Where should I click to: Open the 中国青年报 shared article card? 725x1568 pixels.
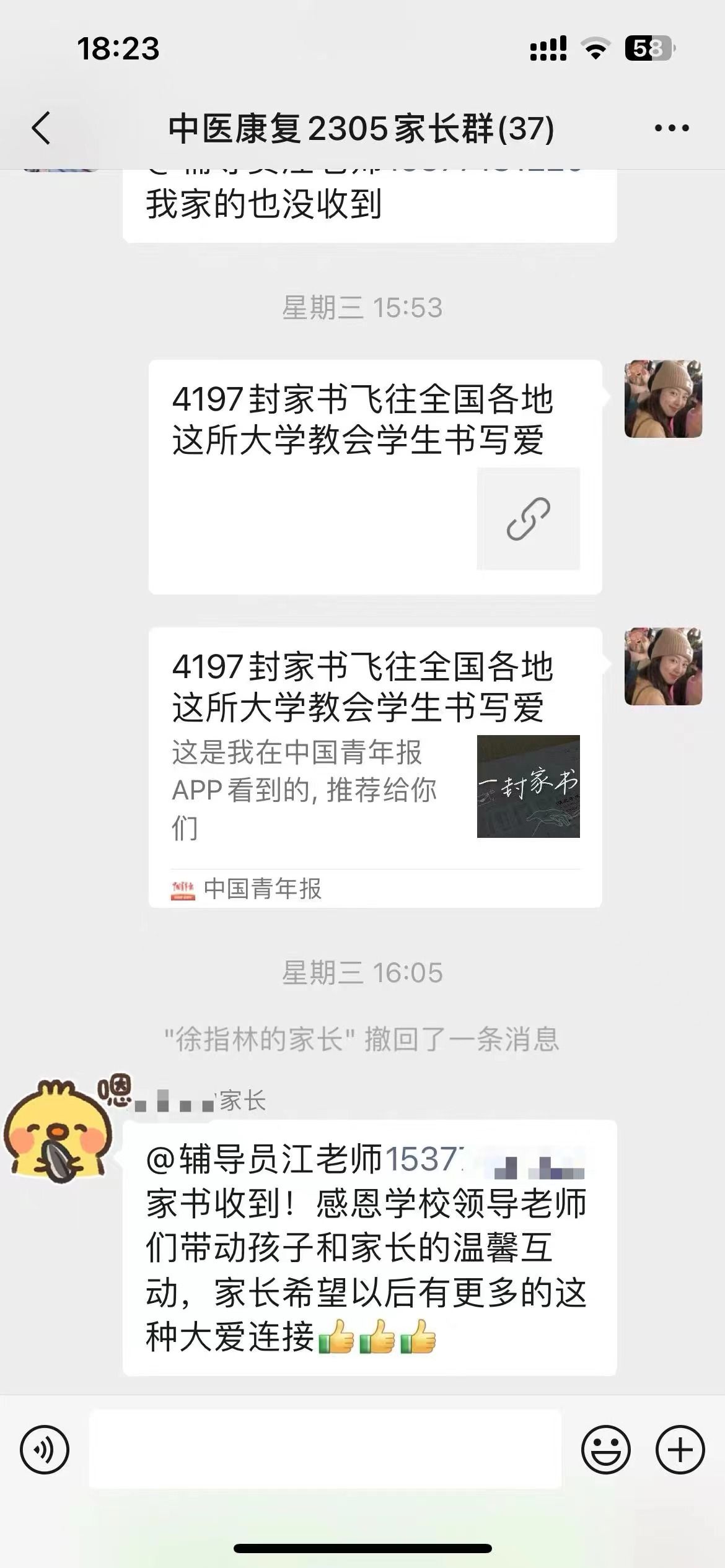375,768
